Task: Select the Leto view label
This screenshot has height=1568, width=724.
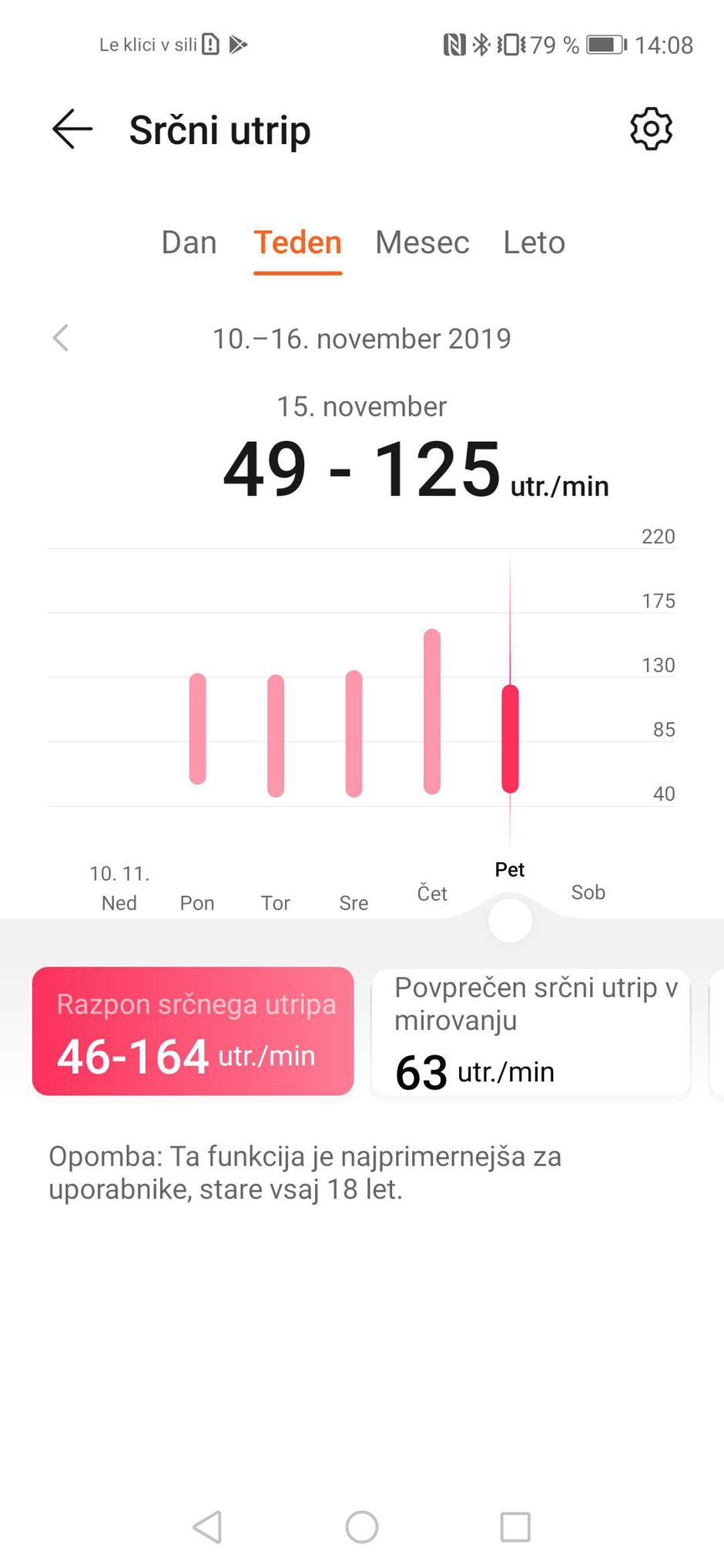Action: pyautogui.click(x=534, y=242)
